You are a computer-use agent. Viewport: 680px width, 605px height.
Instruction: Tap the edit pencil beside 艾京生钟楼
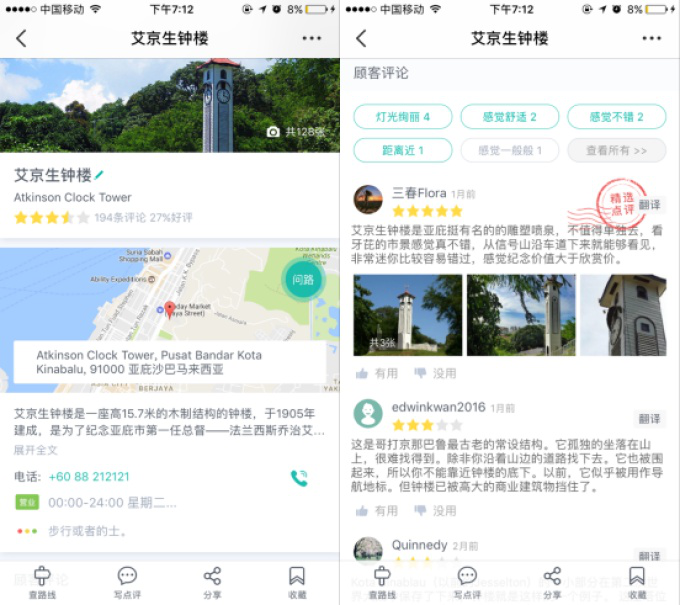[99, 175]
